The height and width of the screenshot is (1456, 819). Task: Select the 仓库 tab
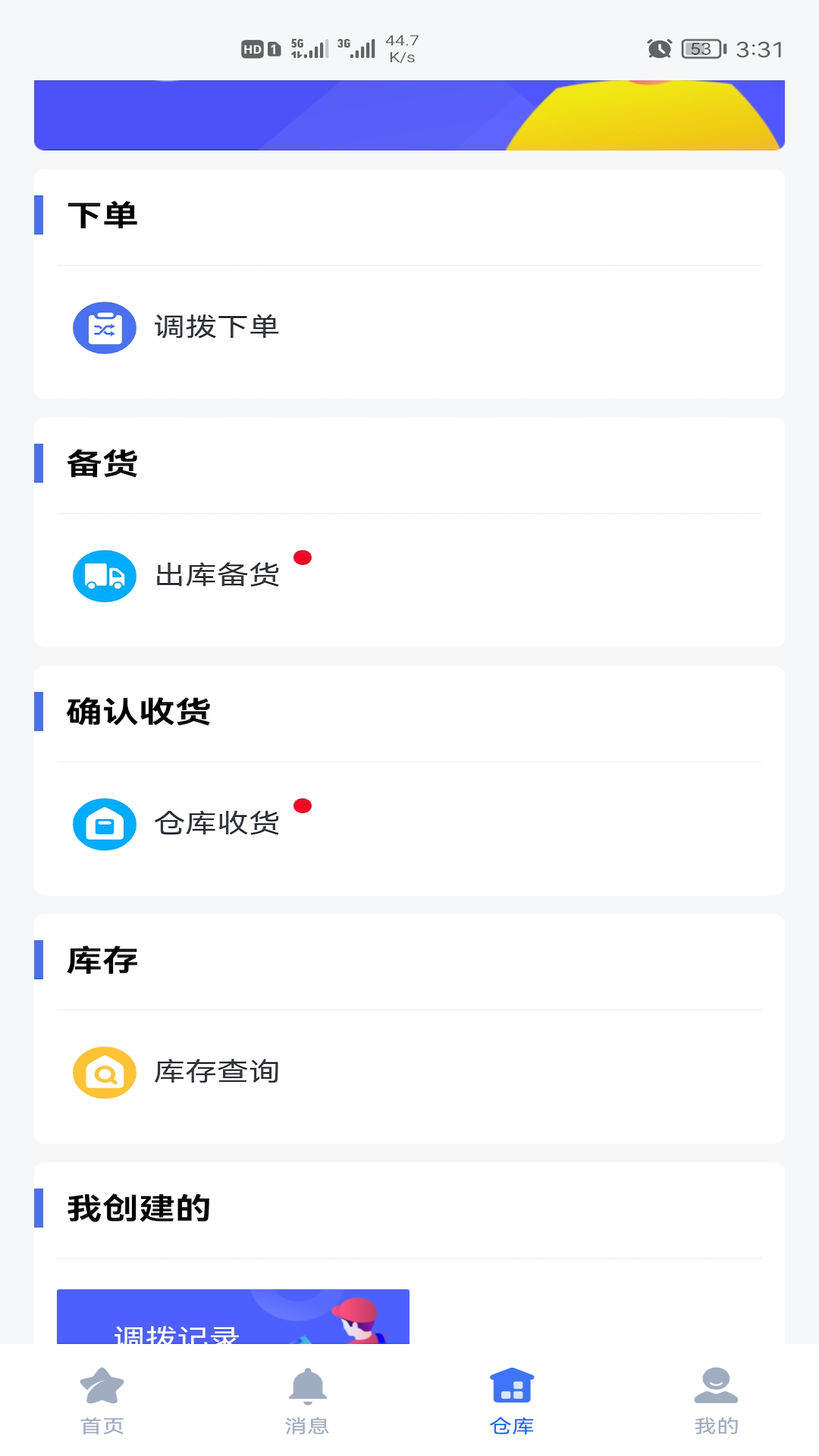[512, 1401]
